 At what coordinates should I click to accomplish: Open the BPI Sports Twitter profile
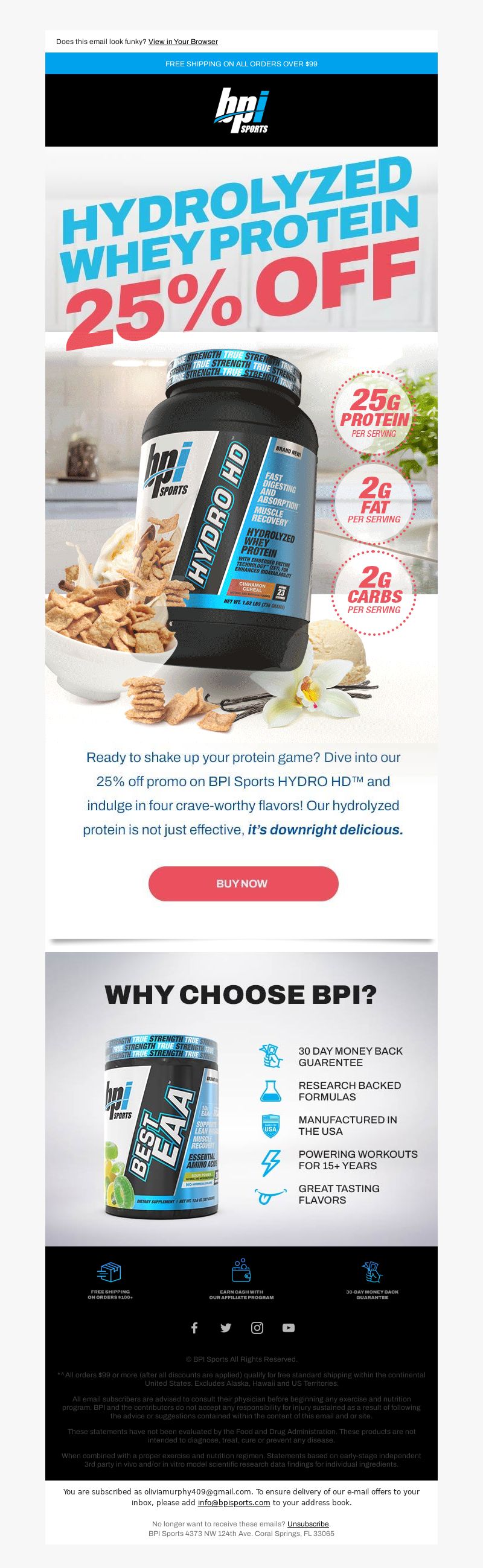pyautogui.click(x=226, y=1327)
